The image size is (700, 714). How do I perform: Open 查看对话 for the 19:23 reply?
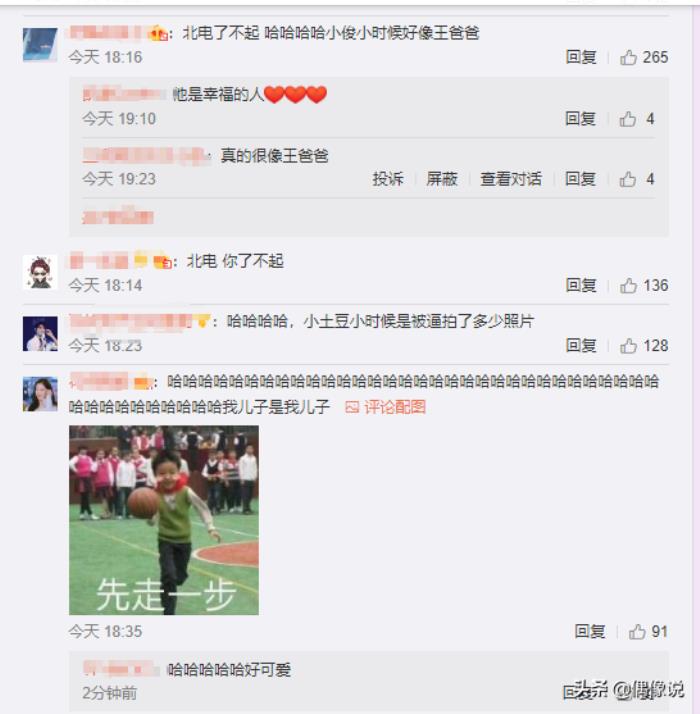click(511, 179)
